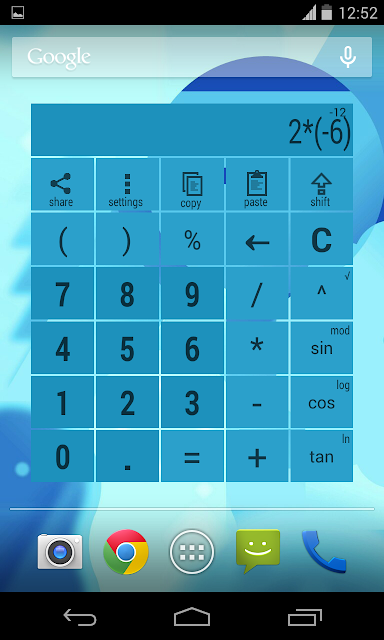The image size is (384, 640).
Task: Tap the sin function key
Action: click(322, 347)
